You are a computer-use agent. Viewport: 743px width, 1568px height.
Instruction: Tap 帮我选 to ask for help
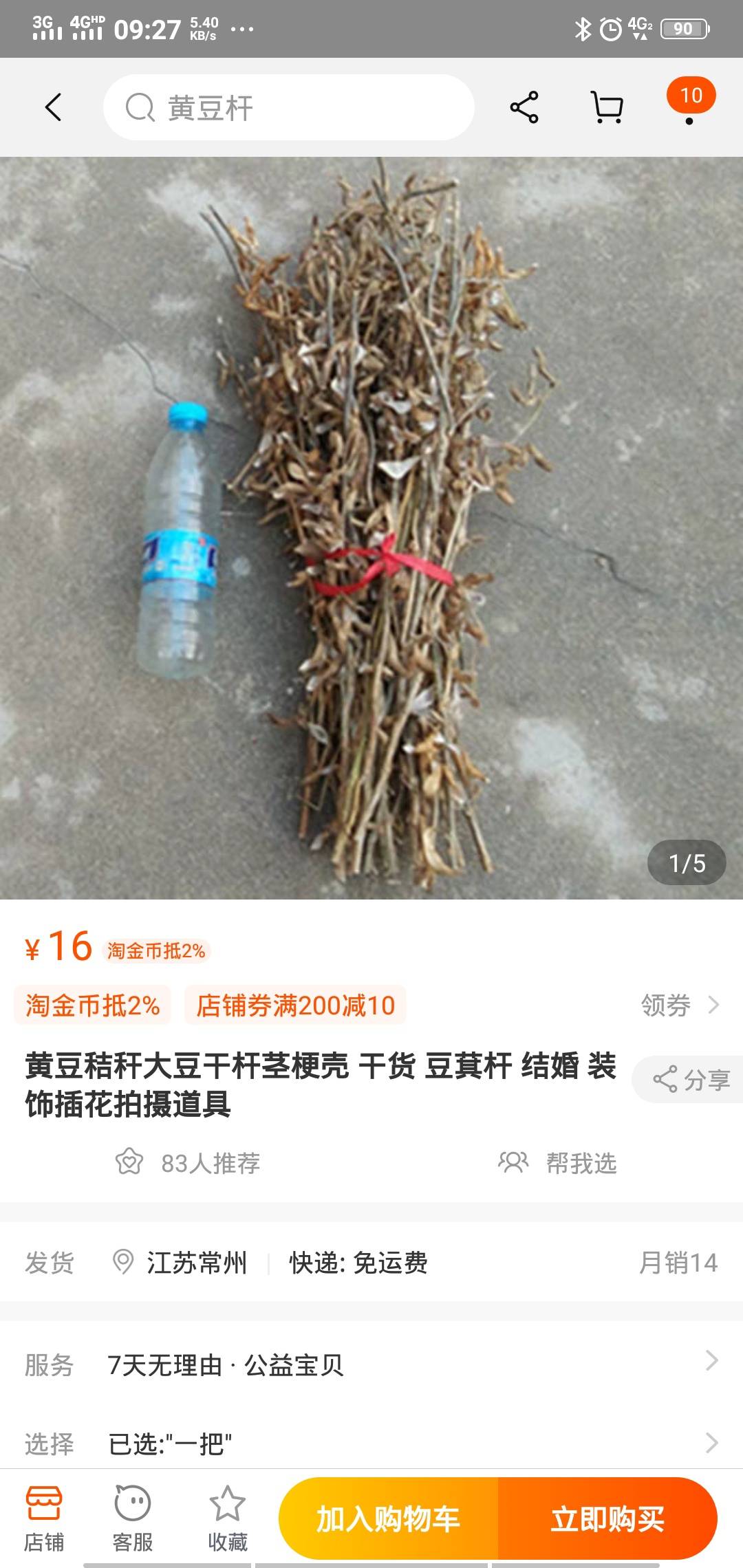pyautogui.click(x=559, y=1163)
